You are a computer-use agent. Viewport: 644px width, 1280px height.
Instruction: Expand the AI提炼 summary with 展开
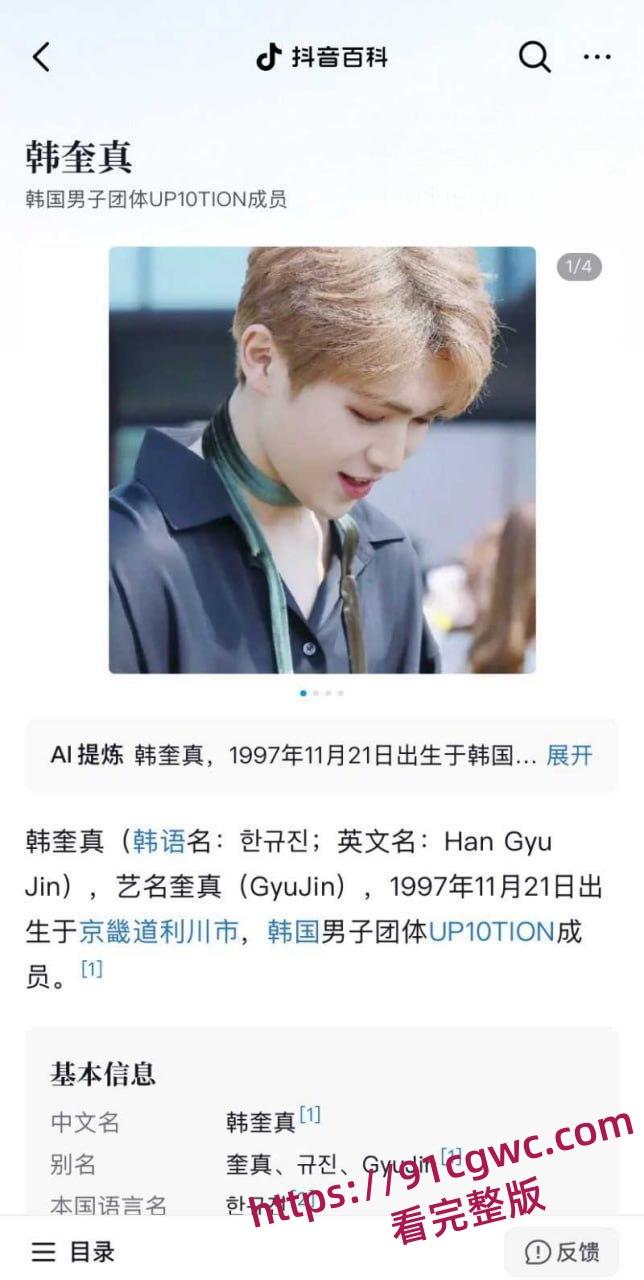[569, 755]
